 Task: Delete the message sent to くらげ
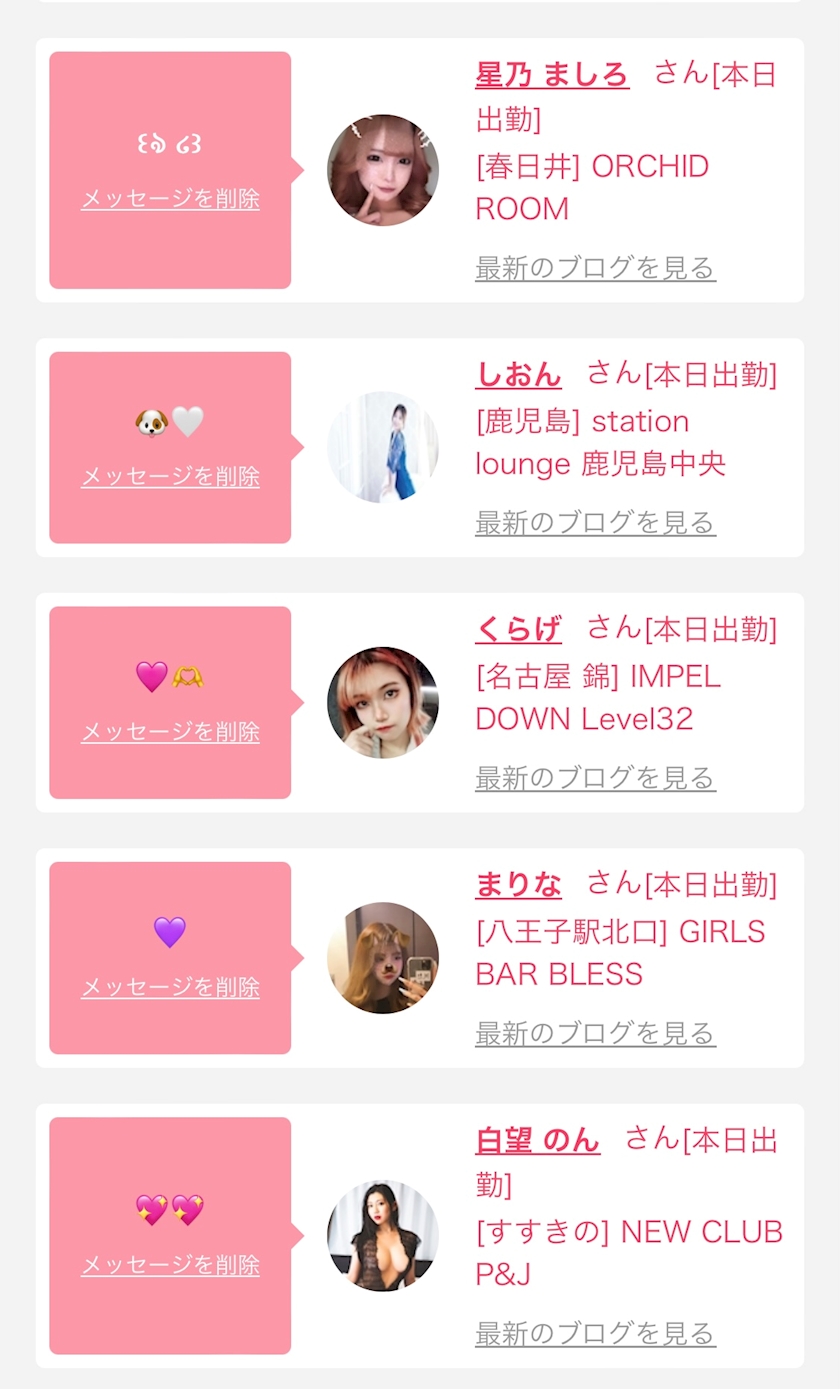pyautogui.click(x=170, y=732)
